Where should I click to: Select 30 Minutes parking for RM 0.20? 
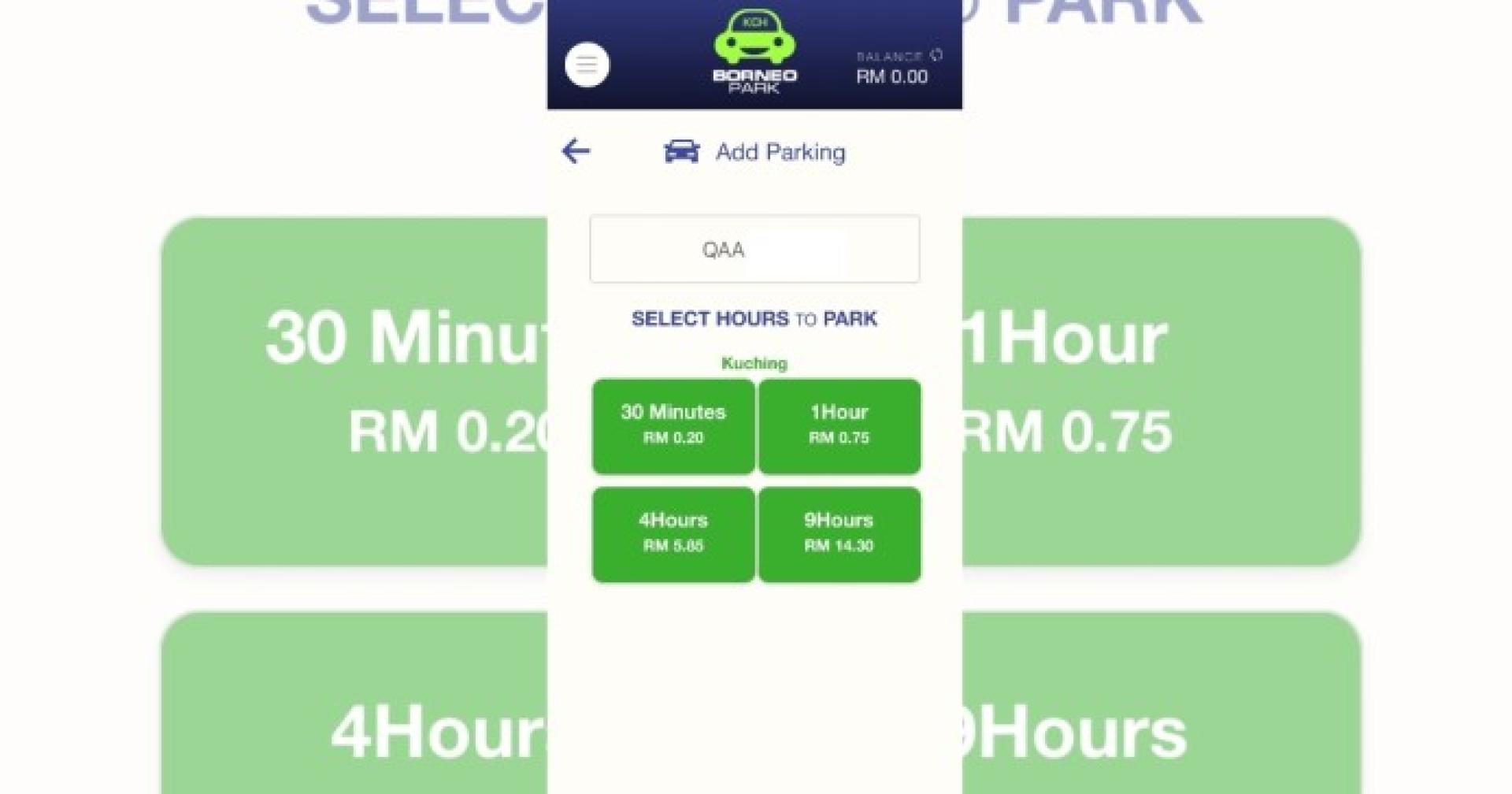[673, 426]
